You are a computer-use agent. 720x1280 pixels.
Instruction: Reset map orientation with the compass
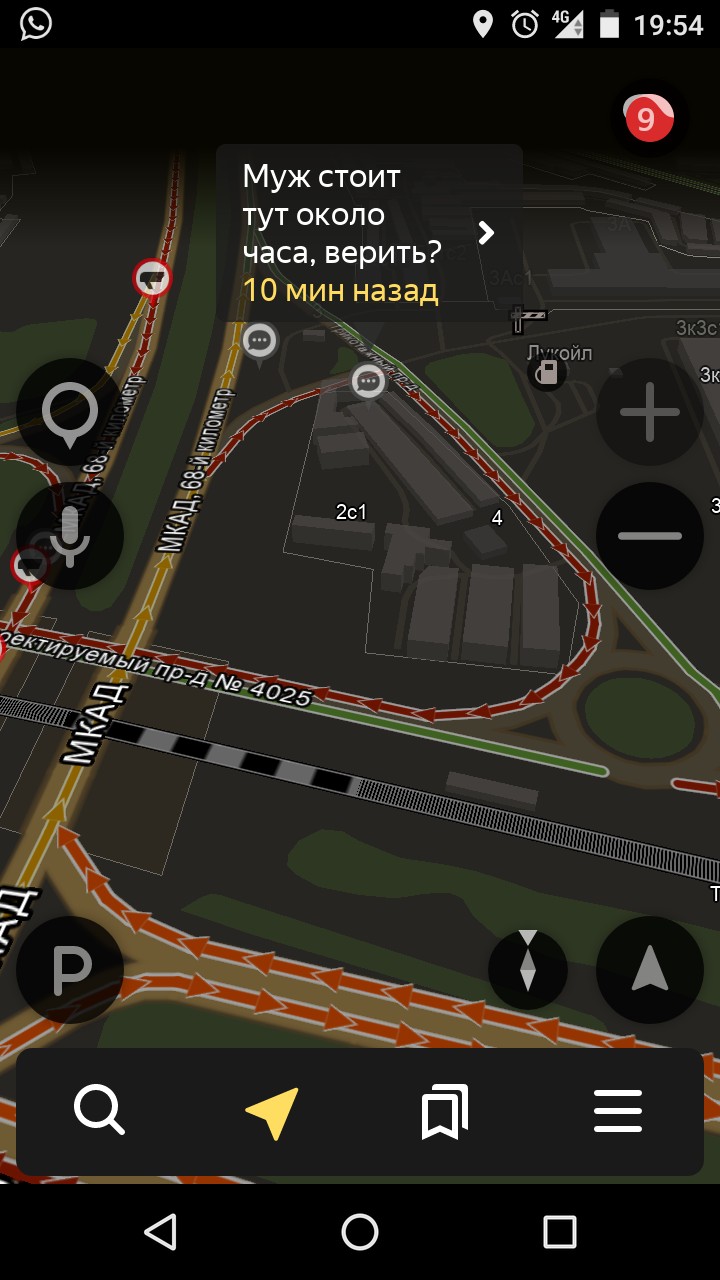click(528, 969)
